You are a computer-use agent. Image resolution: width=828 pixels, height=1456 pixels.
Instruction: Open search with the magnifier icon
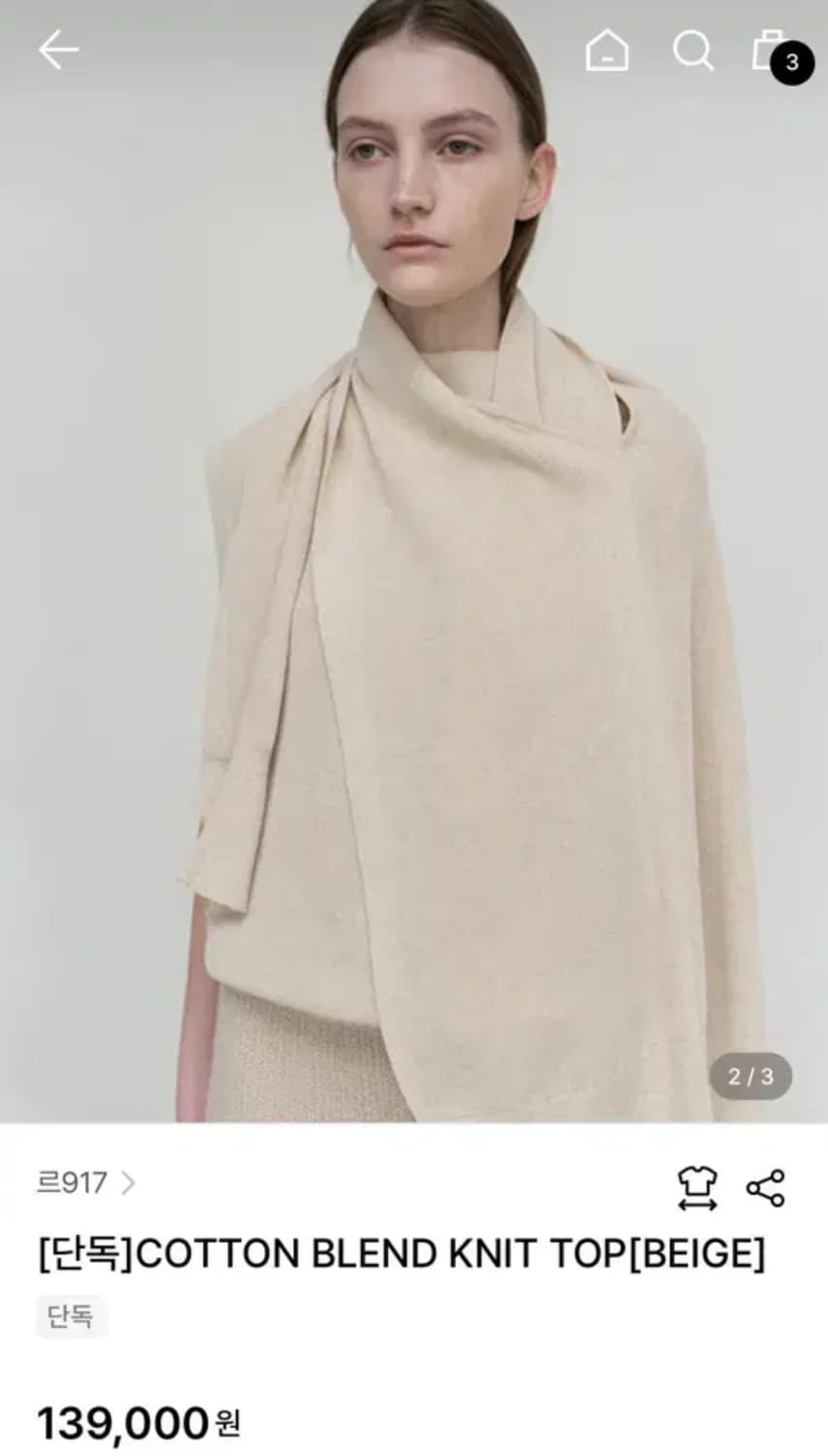point(692,50)
